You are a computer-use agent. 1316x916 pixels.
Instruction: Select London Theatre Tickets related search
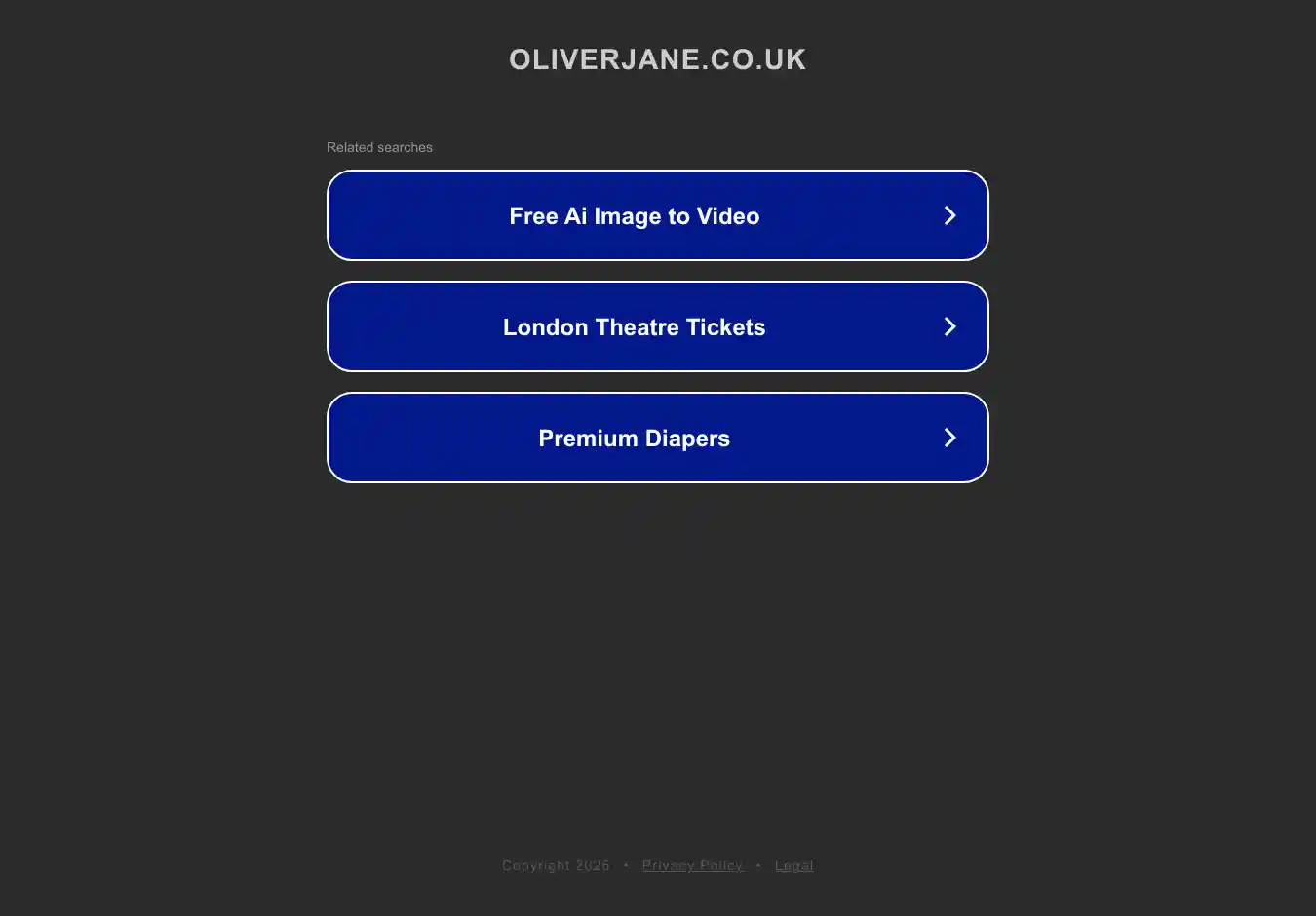657,326
